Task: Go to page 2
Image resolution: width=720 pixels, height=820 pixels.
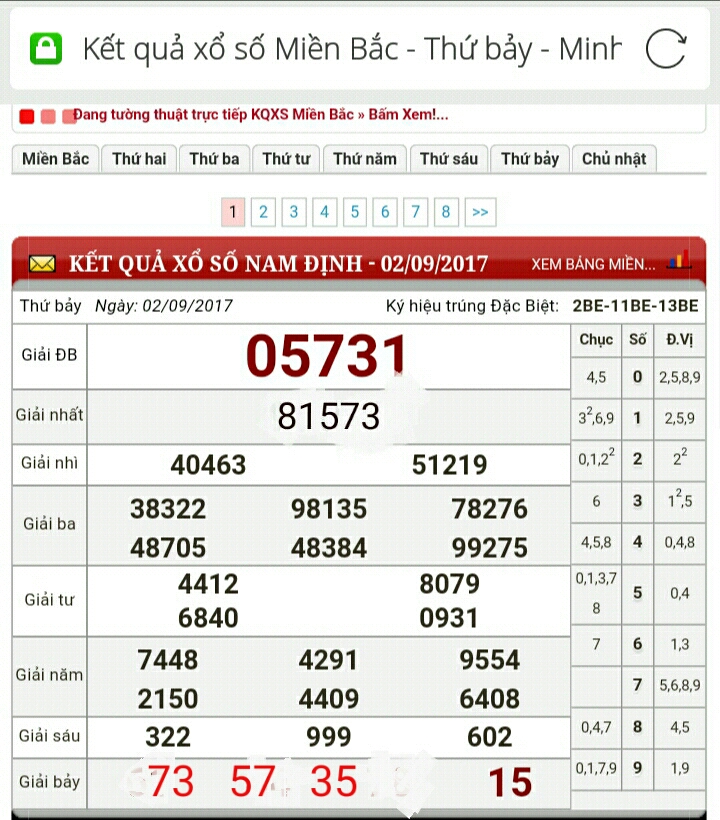Action: 263,212
